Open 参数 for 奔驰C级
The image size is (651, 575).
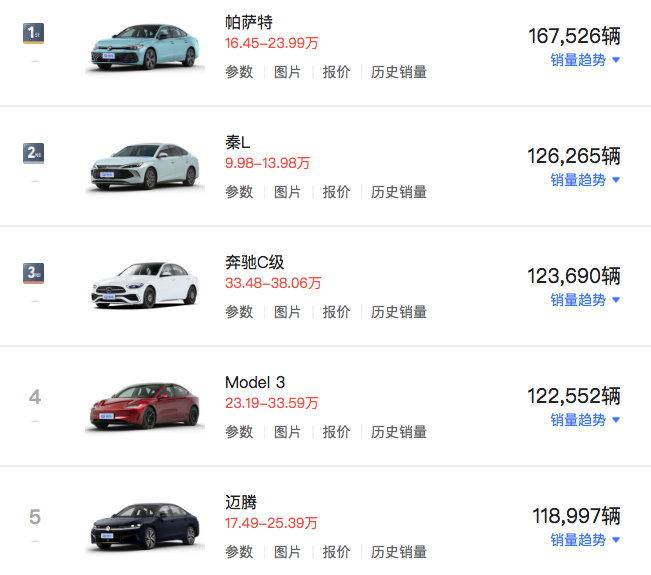(239, 312)
